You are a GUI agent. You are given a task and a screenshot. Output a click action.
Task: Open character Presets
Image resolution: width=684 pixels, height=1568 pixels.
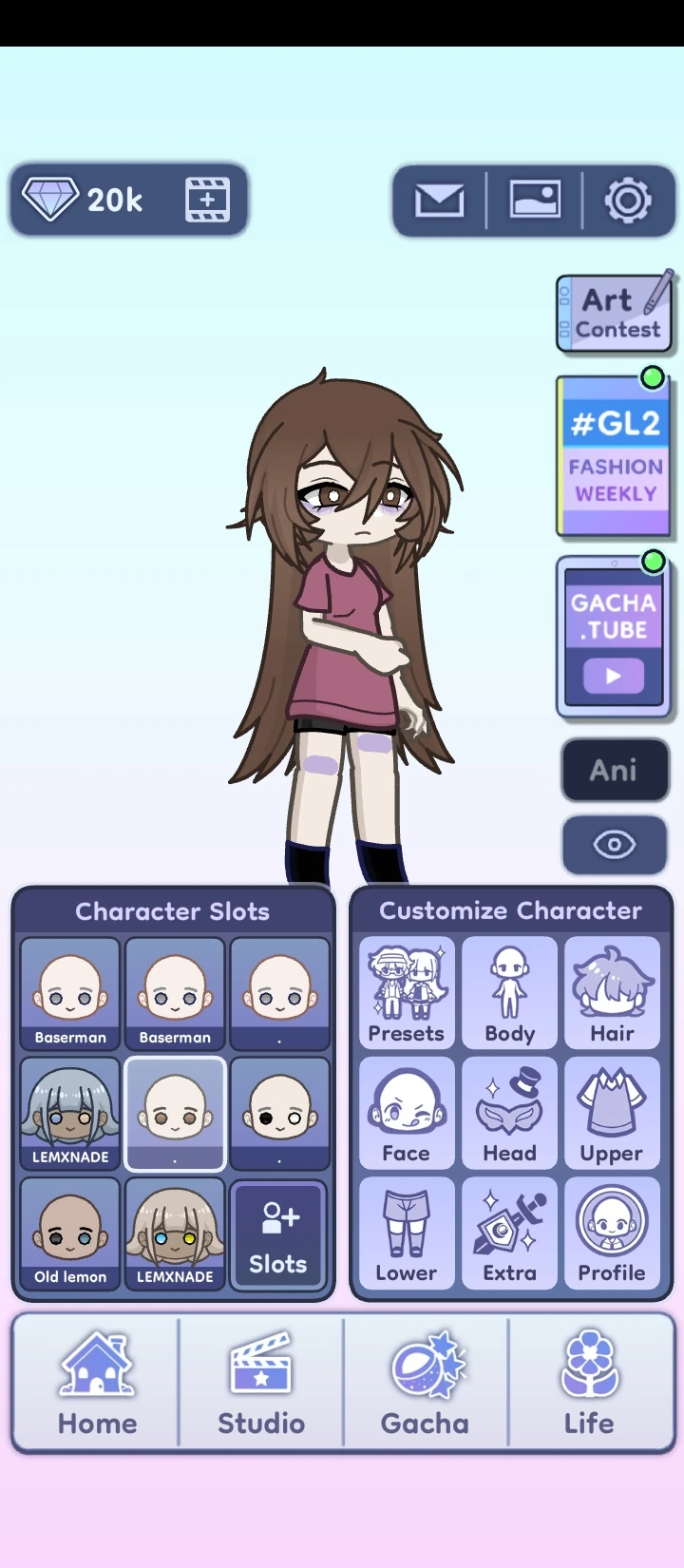pos(407,993)
